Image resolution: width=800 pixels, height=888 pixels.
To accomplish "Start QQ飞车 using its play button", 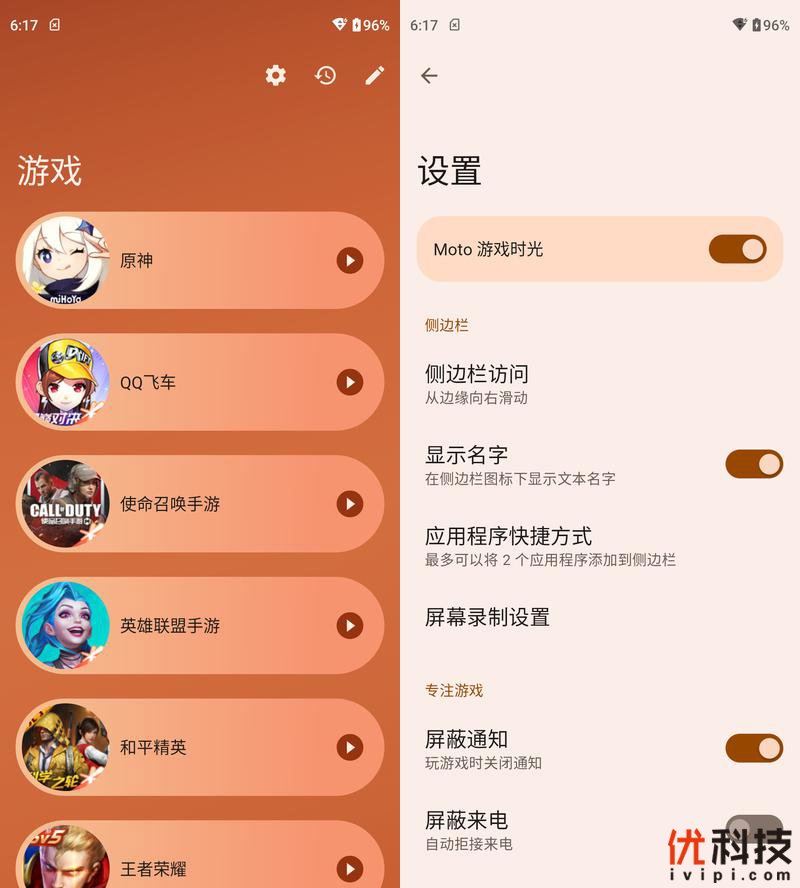I will 349,382.
